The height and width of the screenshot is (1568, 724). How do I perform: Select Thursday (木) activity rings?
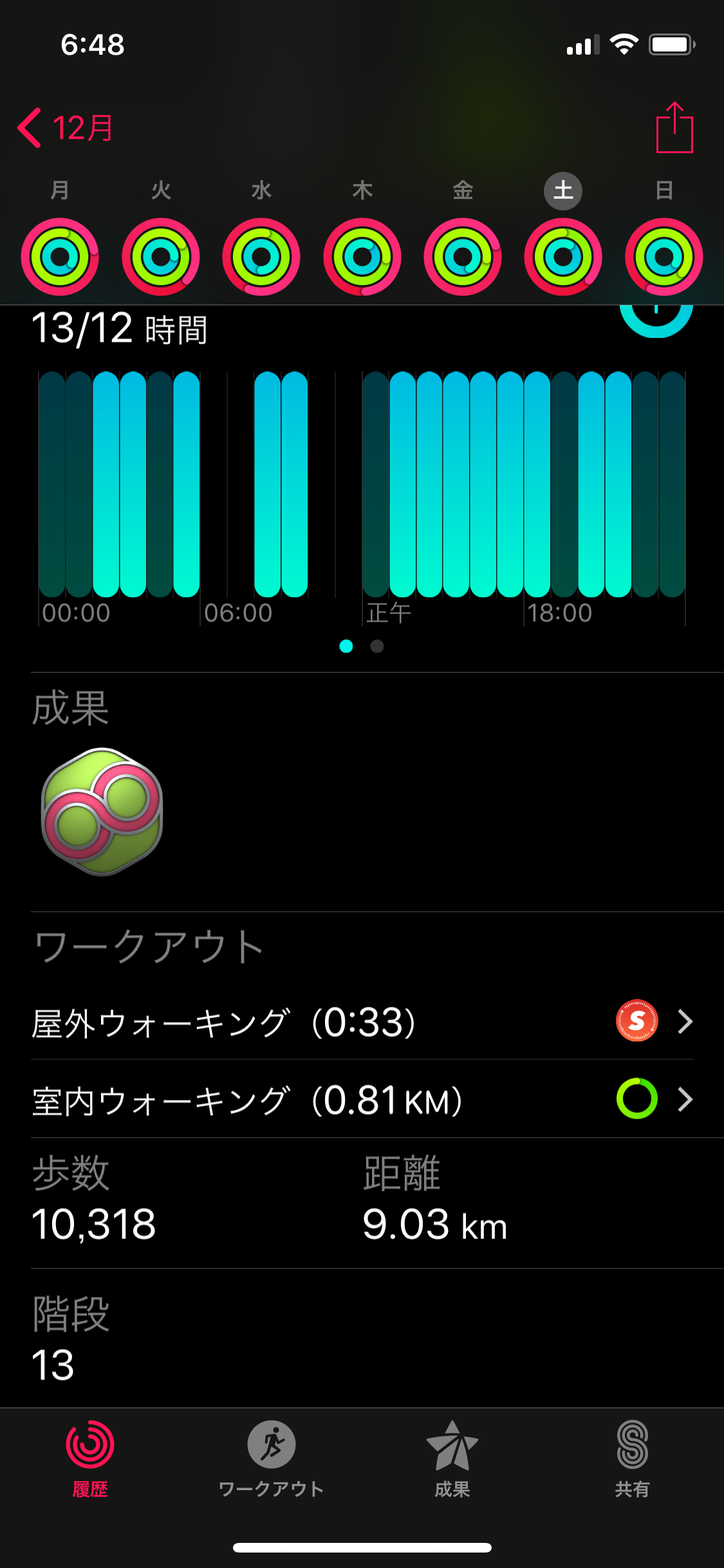click(x=362, y=257)
